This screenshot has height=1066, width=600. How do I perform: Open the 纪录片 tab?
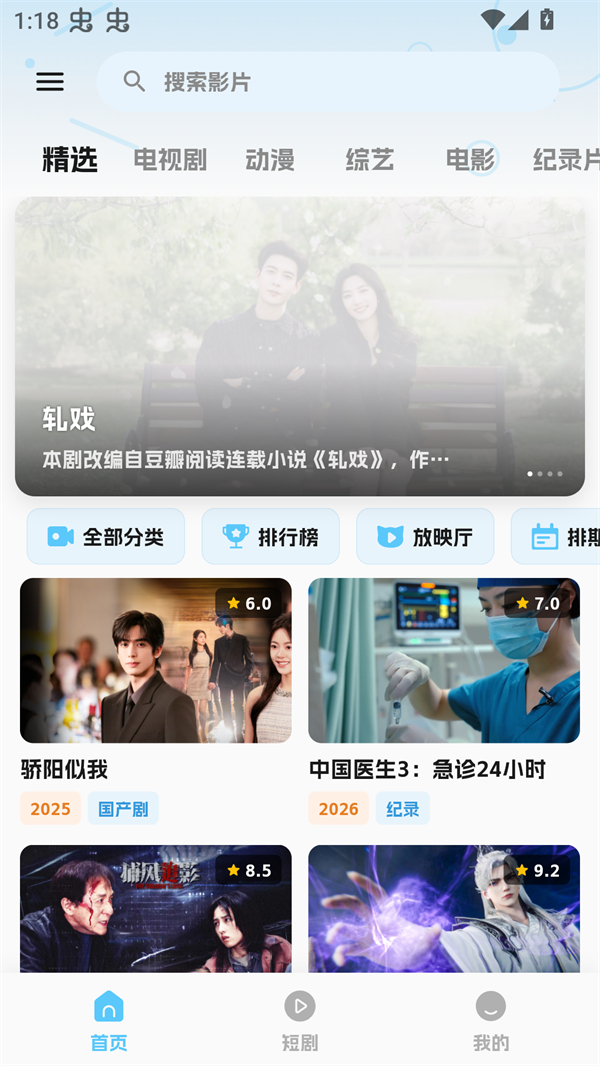tap(566, 160)
